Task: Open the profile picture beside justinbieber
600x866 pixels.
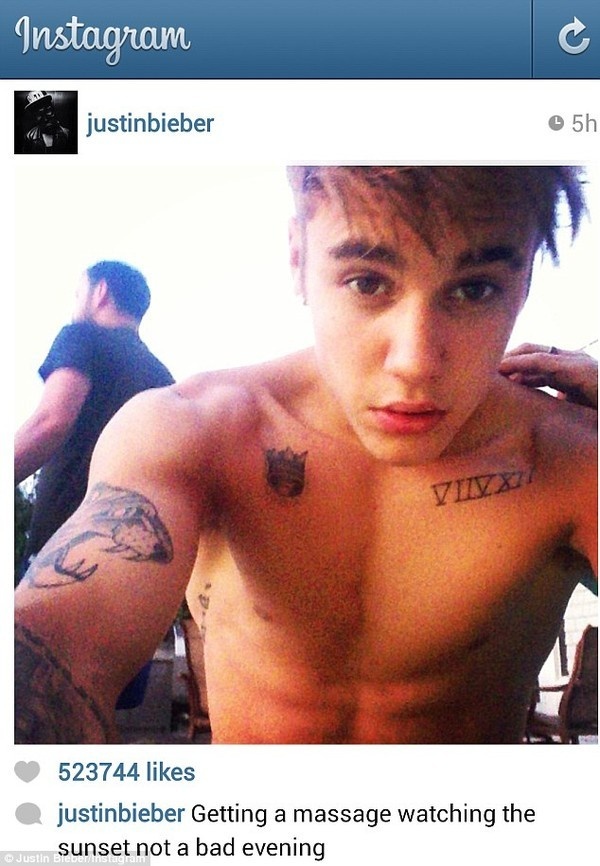Action: click(x=46, y=122)
